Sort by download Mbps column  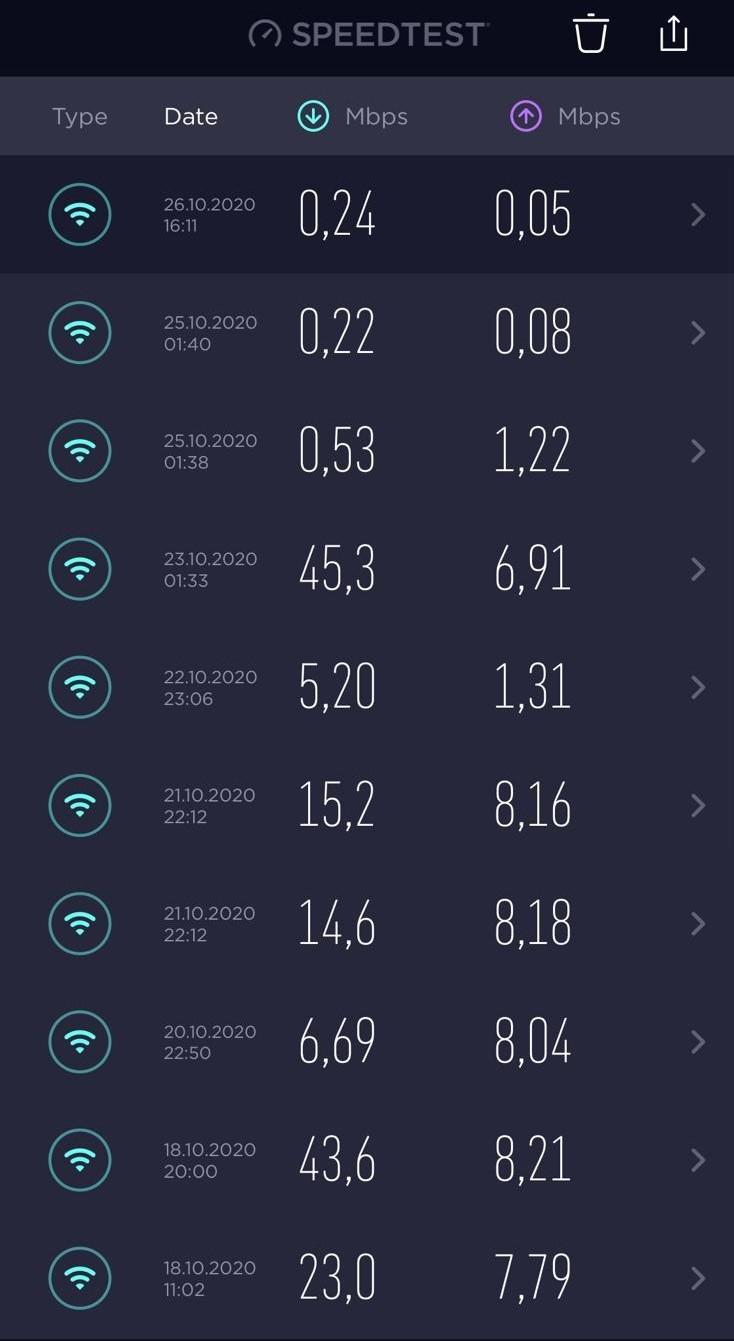(353, 117)
